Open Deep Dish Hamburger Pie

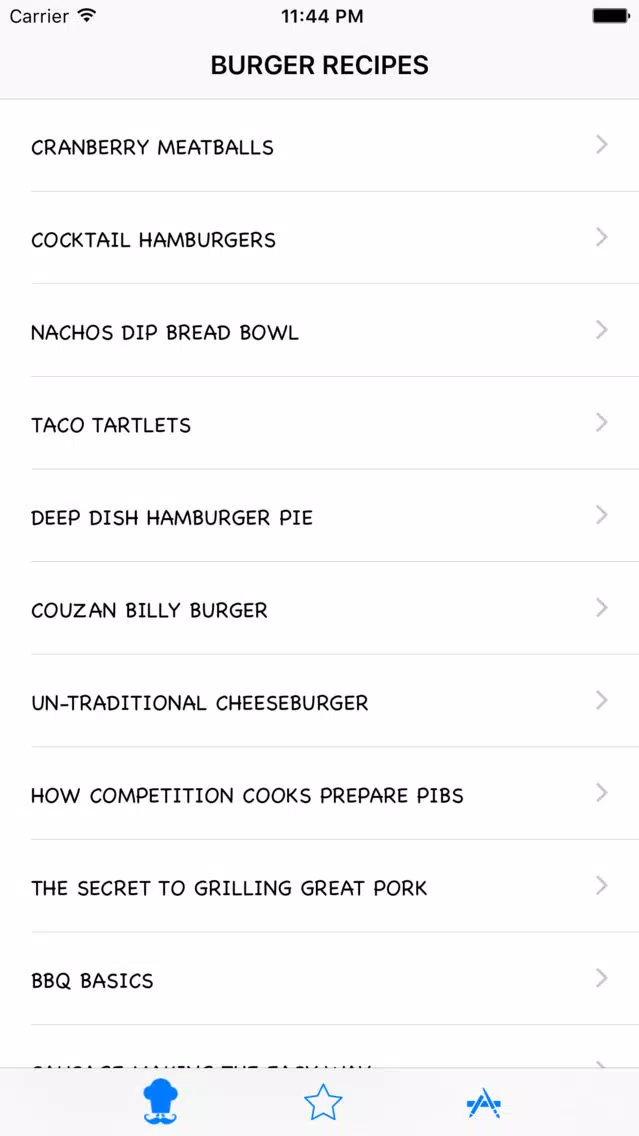[x=320, y=517]
